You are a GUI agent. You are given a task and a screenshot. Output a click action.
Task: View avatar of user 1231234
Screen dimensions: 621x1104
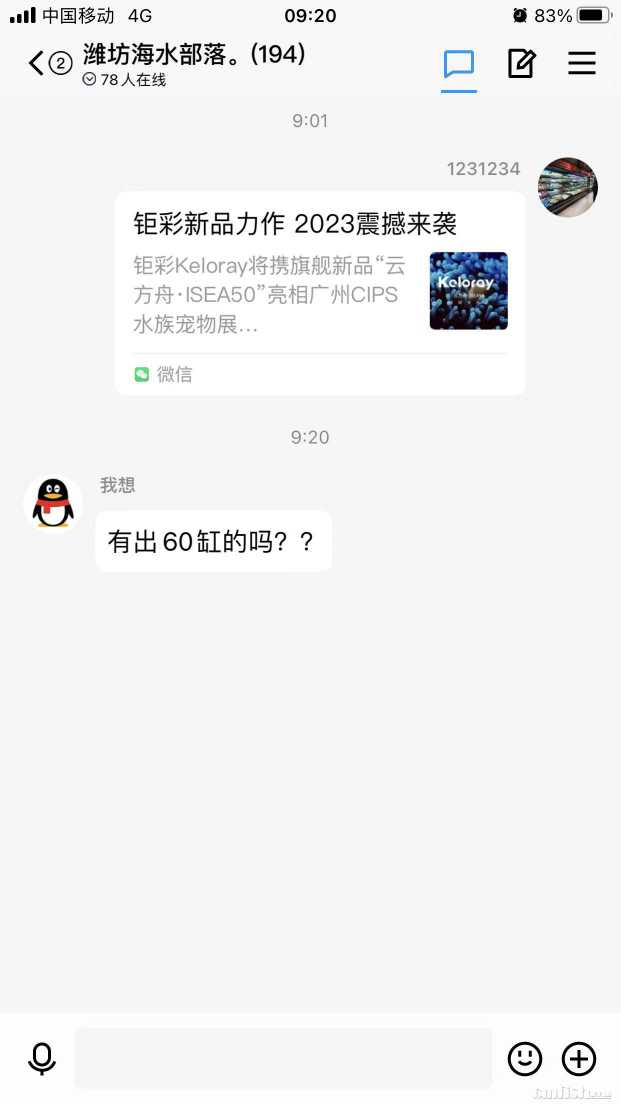[x=567, y=187]
